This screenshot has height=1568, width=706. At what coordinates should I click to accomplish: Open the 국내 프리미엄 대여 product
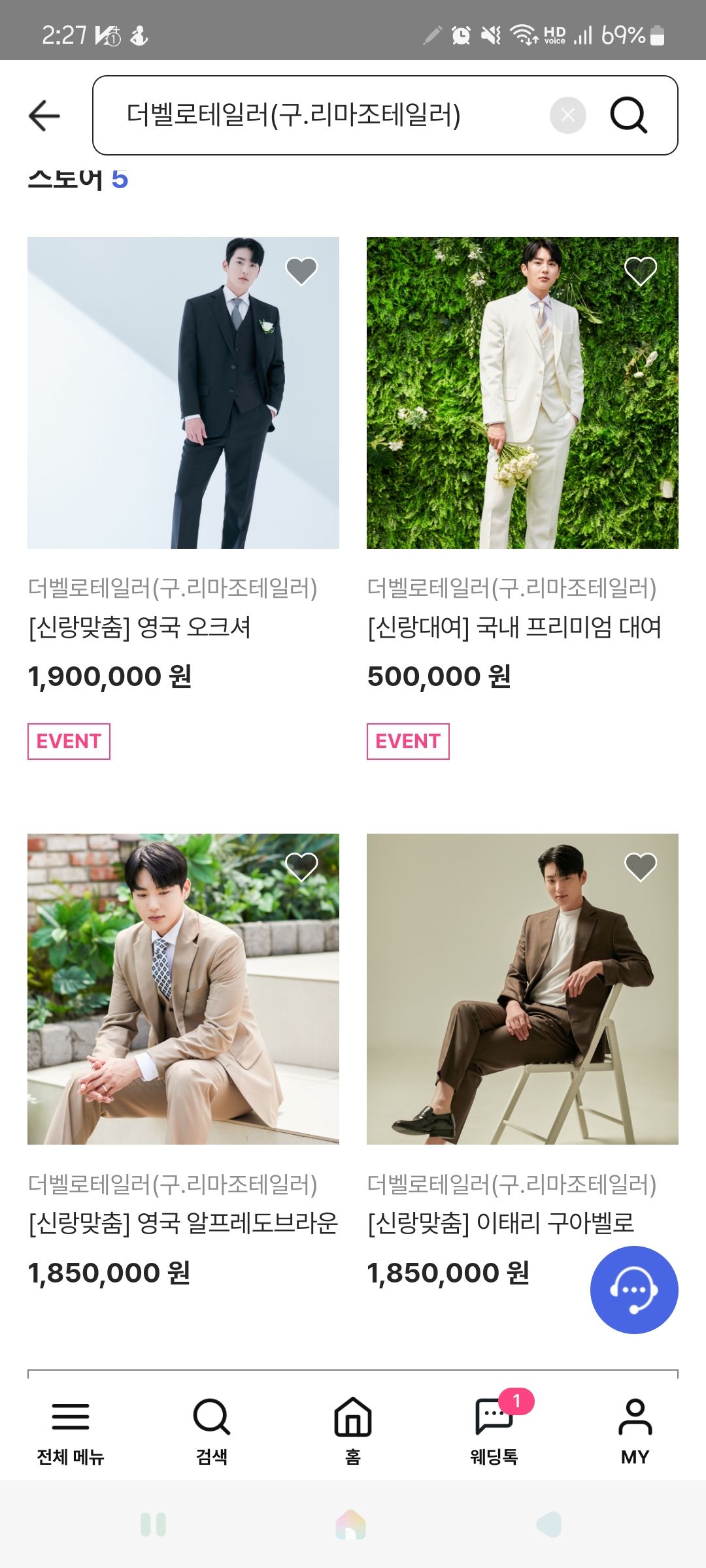coord(522,393)
